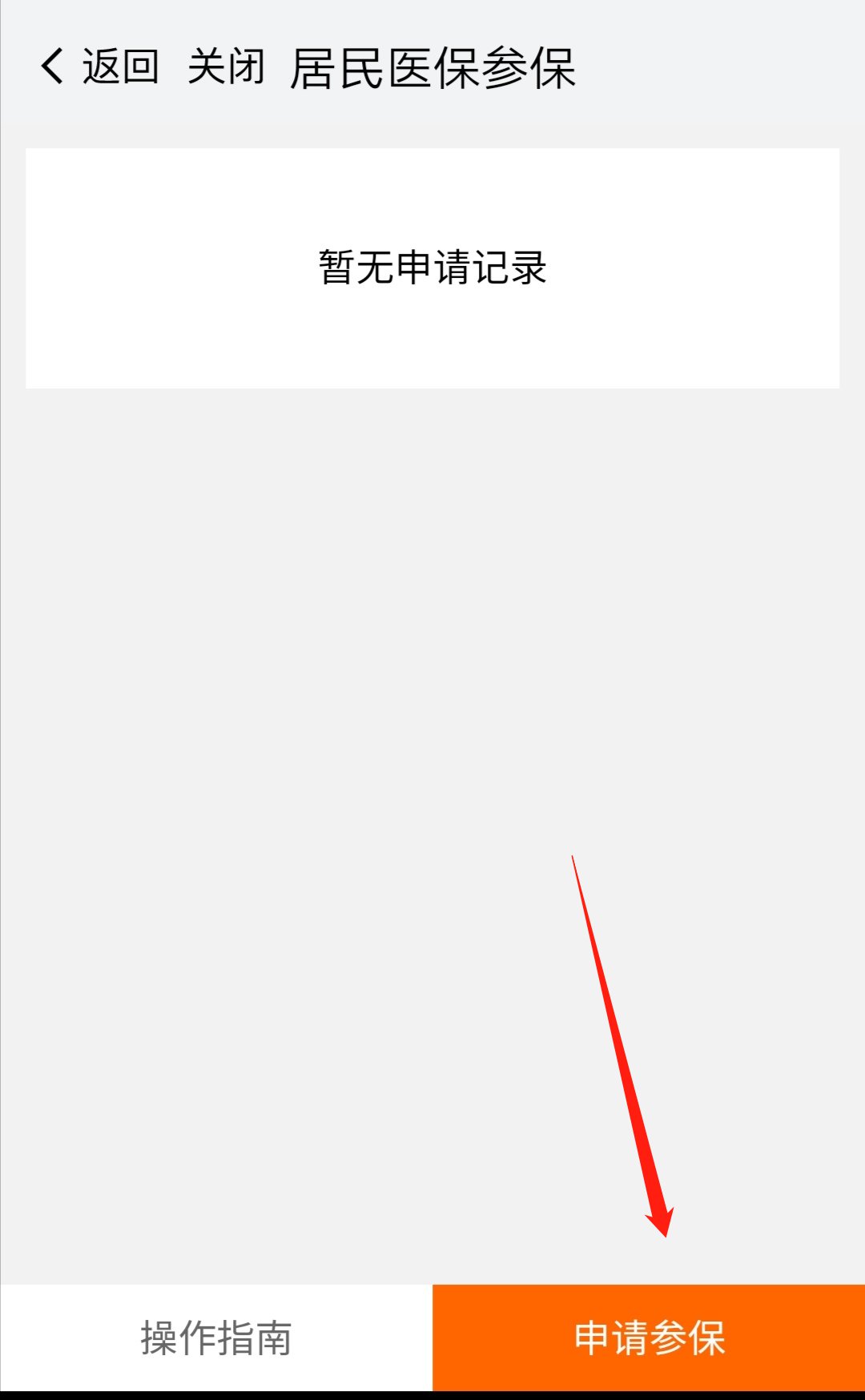Open the 操作指南 guide

(216, 1338)
